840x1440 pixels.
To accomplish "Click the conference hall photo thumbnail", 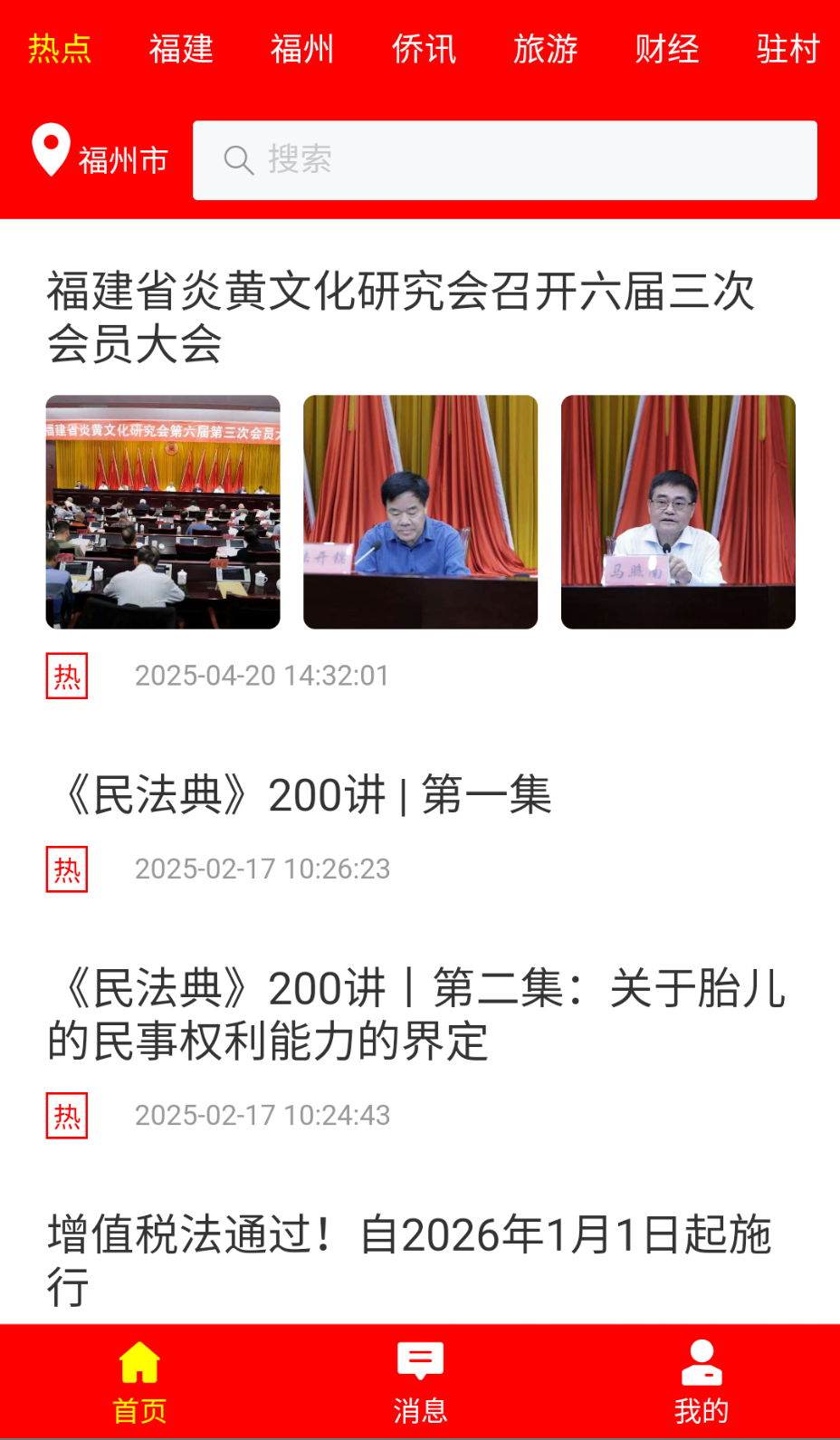I will point(162,512).
